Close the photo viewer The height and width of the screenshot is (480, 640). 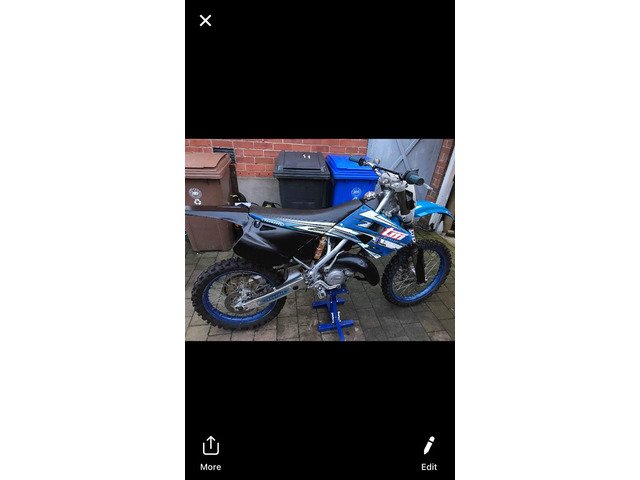tap(205, 20)
